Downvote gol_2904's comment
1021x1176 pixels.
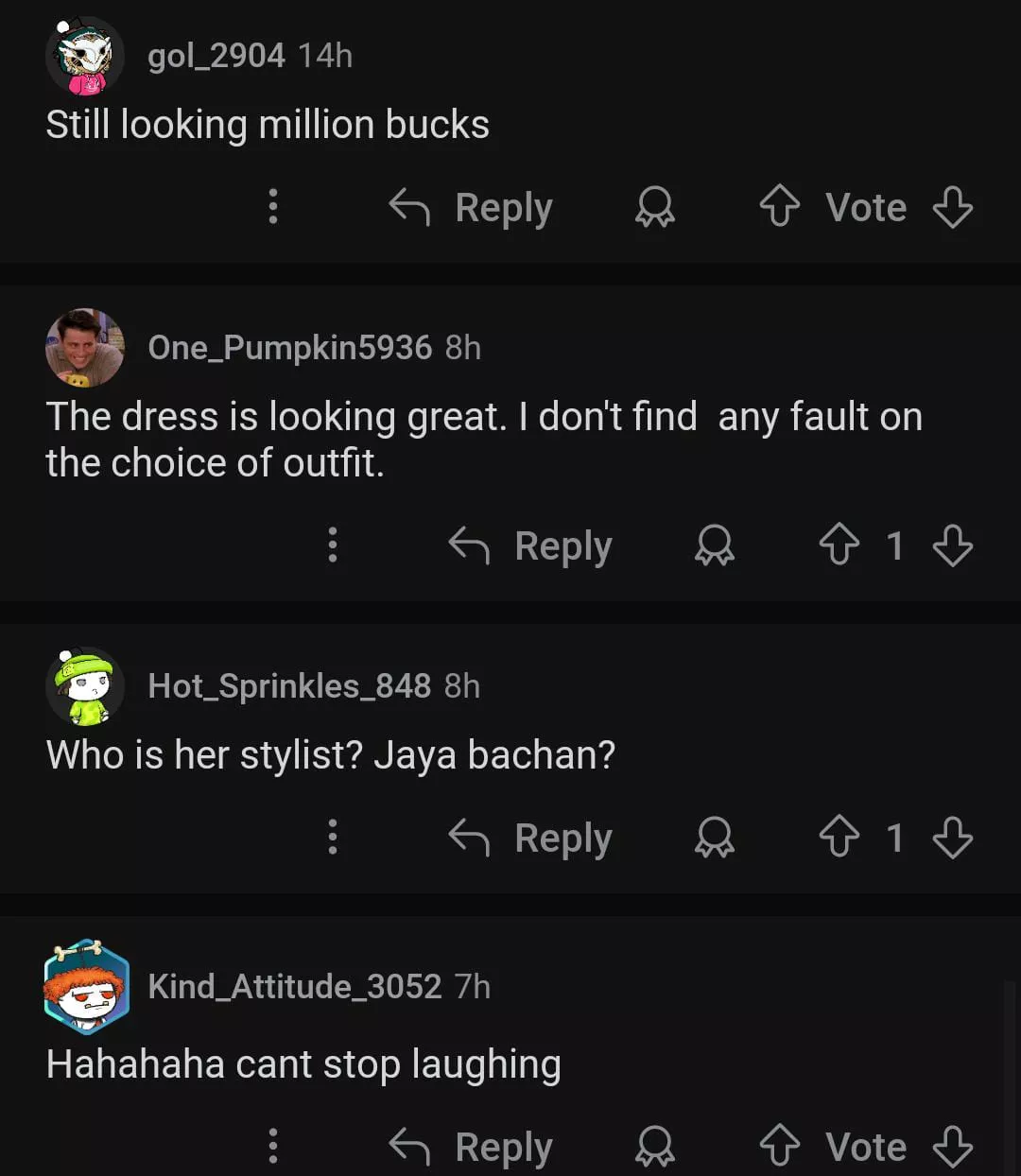point(952,207)
